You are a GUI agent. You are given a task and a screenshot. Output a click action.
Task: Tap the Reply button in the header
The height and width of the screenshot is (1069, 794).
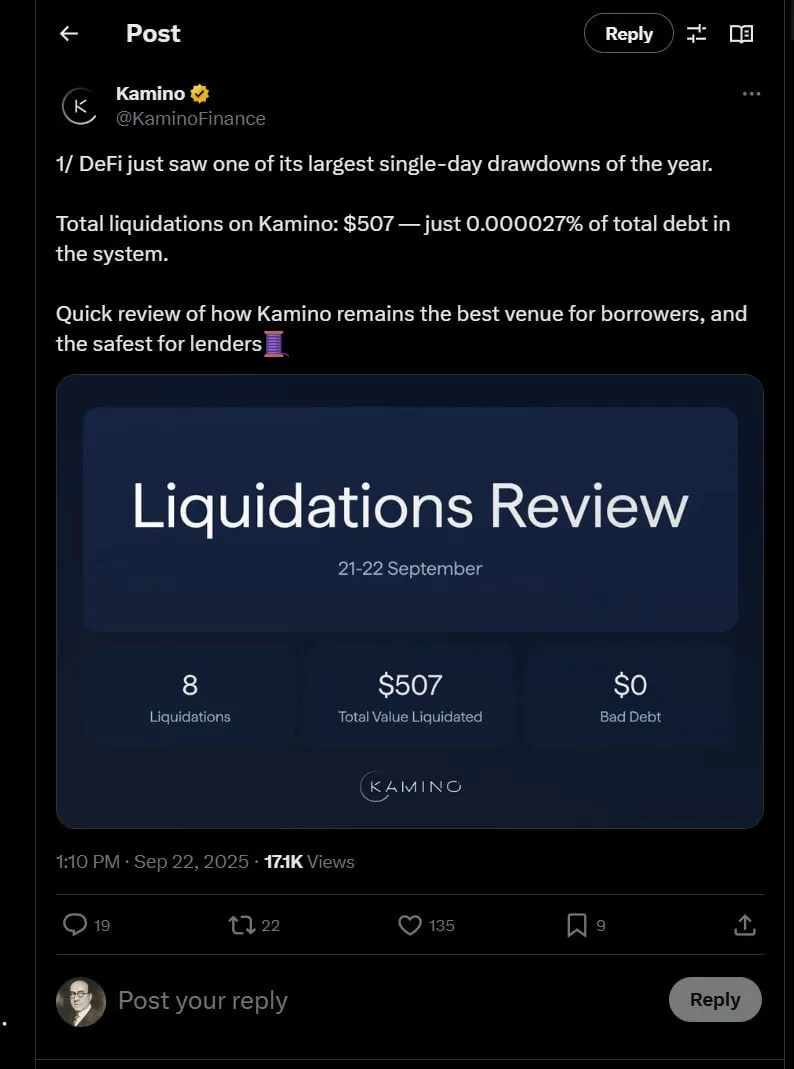pos(628,33)
